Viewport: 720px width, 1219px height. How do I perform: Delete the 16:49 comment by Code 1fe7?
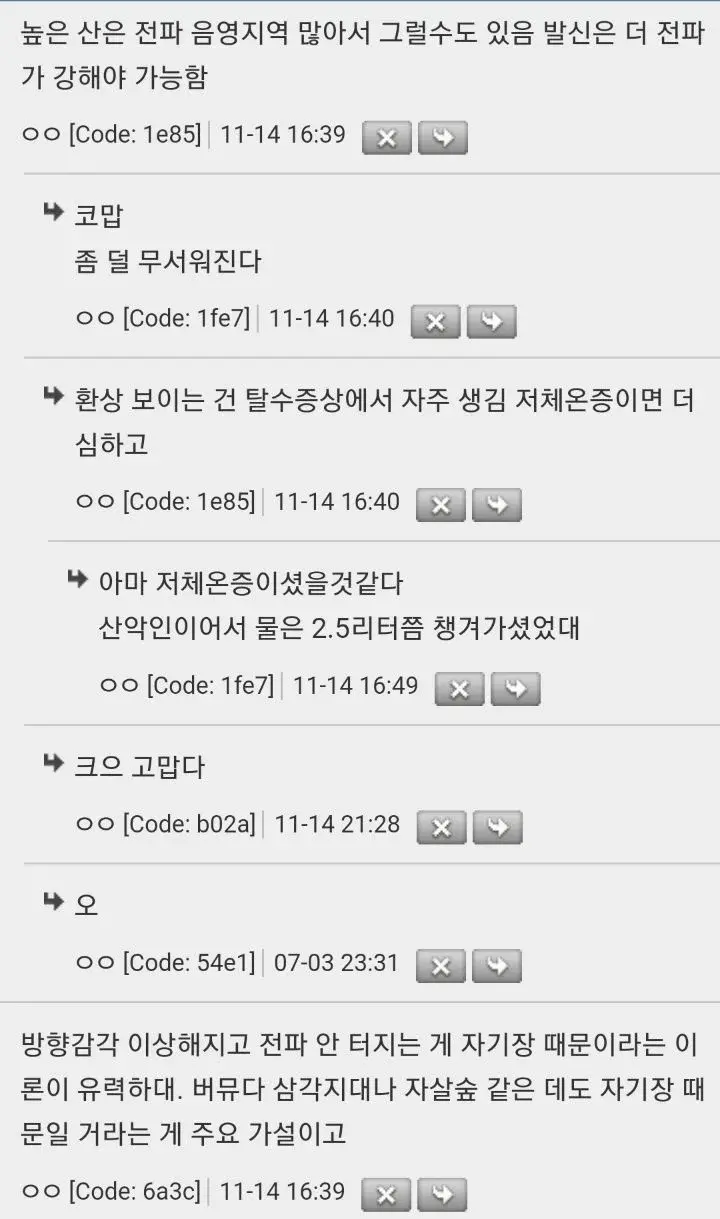click(458, 688)
